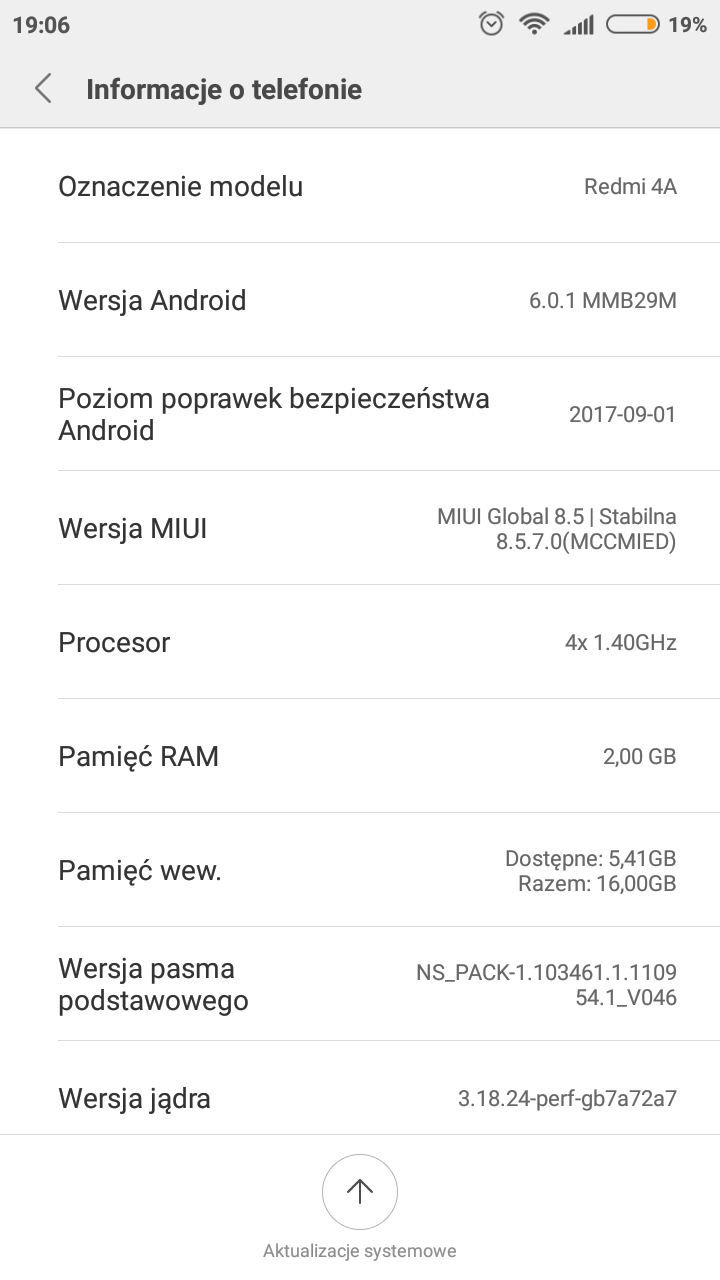
Task: Open the Pamięć wew. storage row
Action: tap(360, 870)
